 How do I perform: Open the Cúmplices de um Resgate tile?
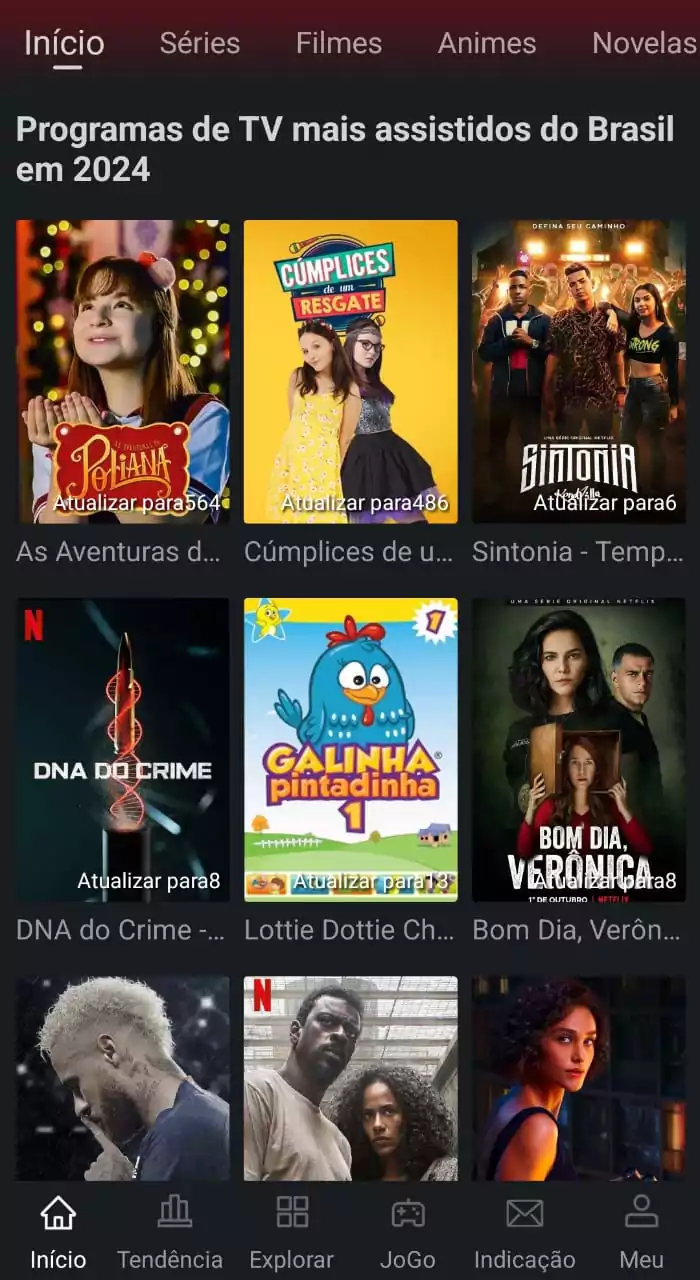(351, 372)
